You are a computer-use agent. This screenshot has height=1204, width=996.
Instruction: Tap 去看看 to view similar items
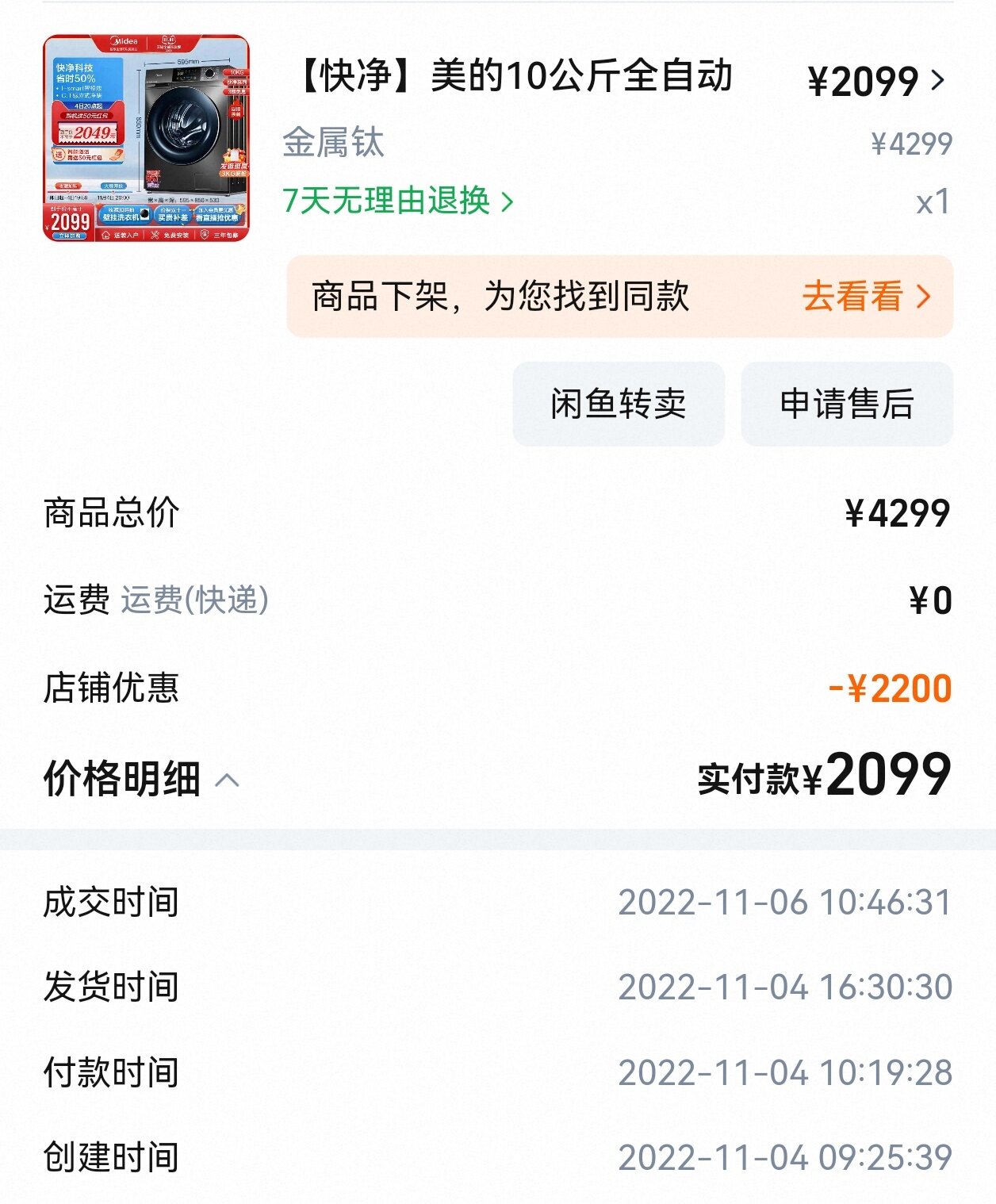866,297
